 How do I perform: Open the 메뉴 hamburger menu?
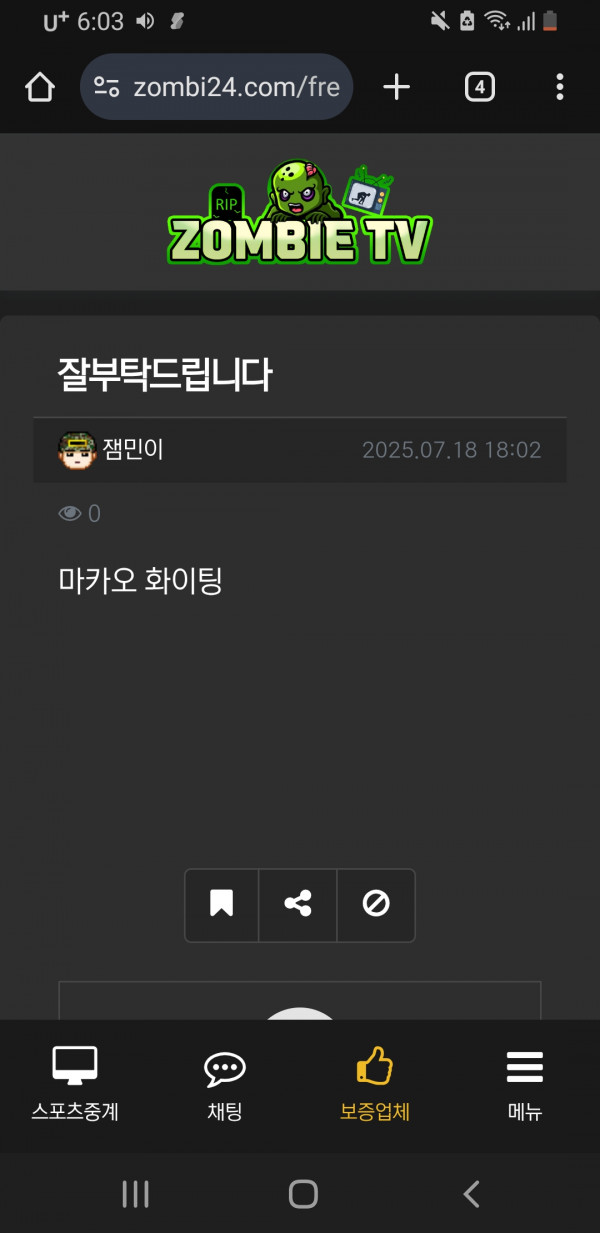tap(525, 1085)
